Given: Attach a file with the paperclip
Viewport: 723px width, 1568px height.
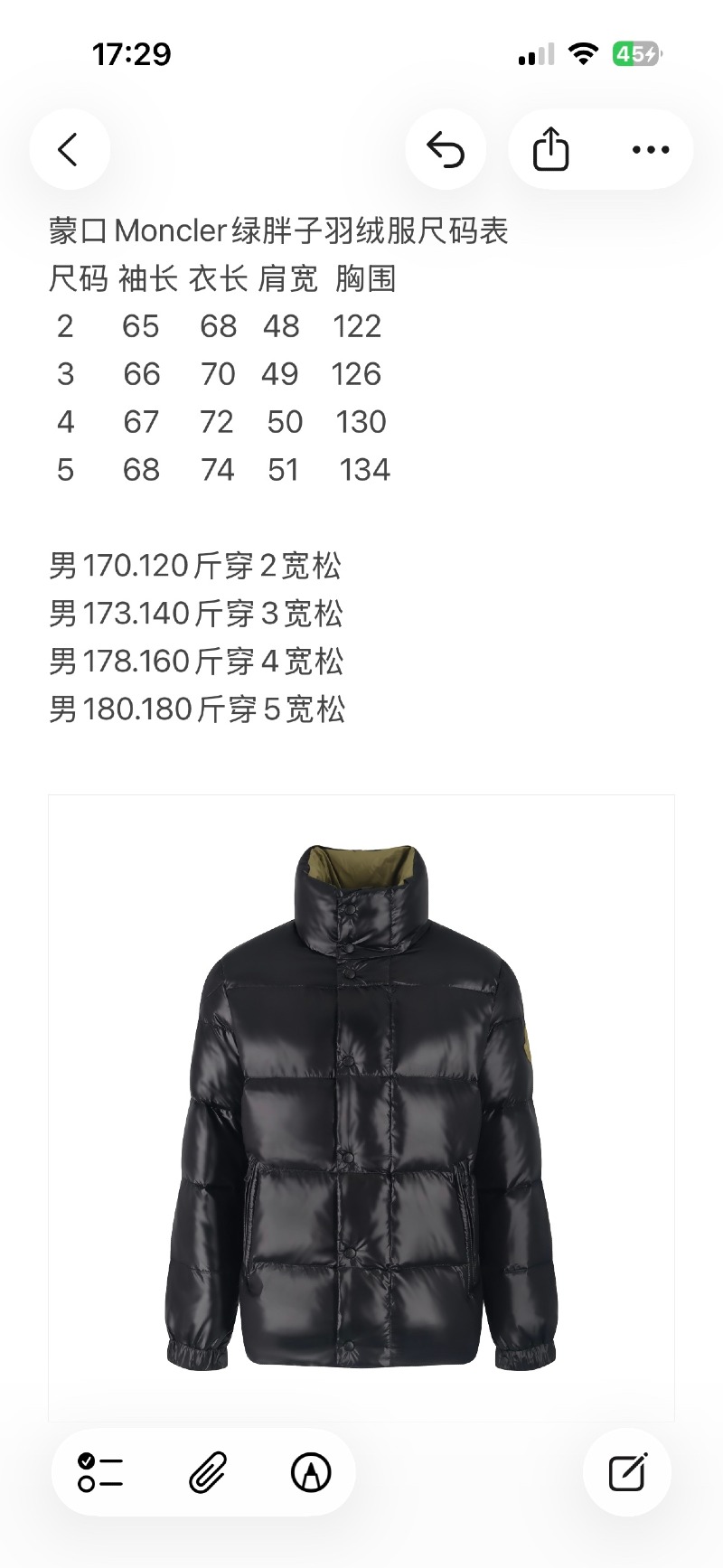Looking at the screenshot, I should (207, 1473).
